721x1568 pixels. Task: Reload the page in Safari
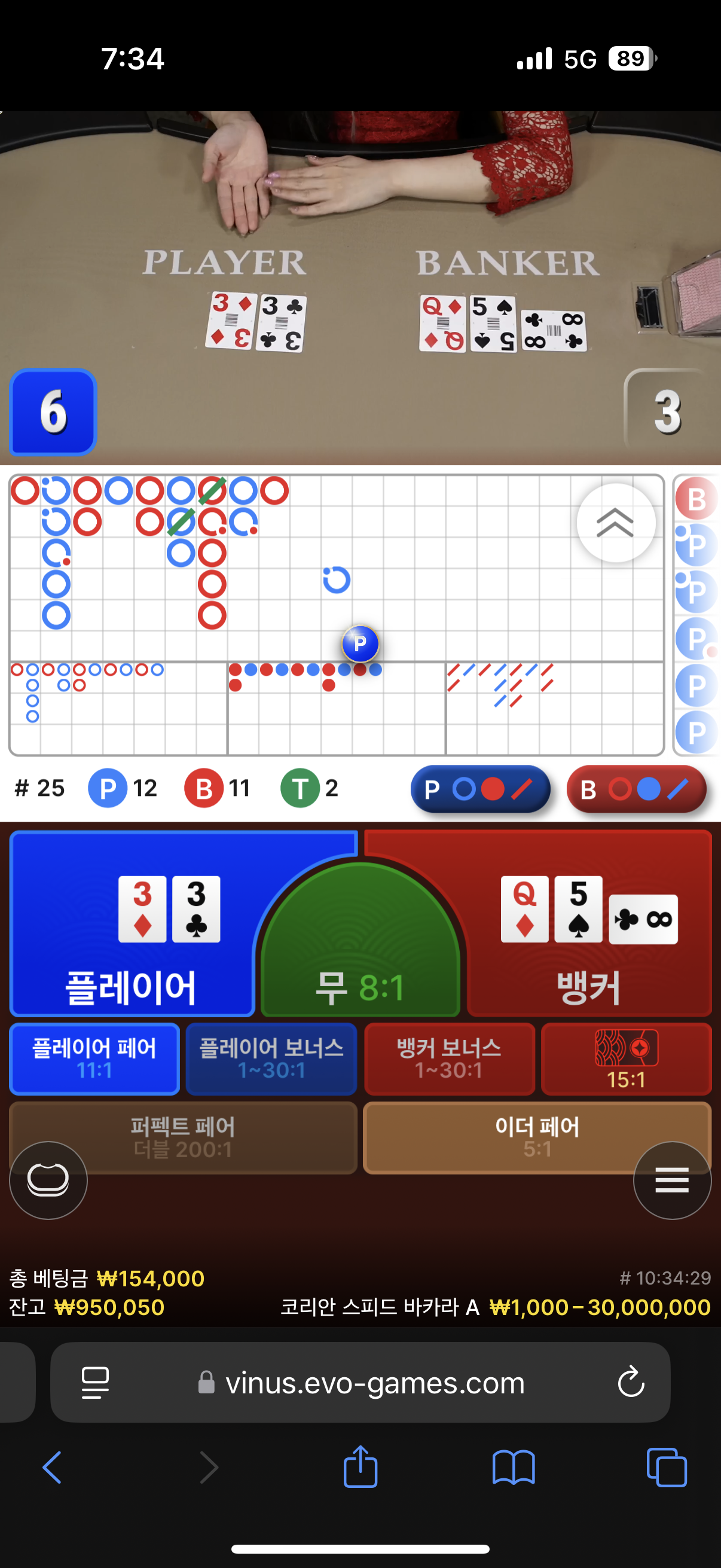coord(631,1383)
